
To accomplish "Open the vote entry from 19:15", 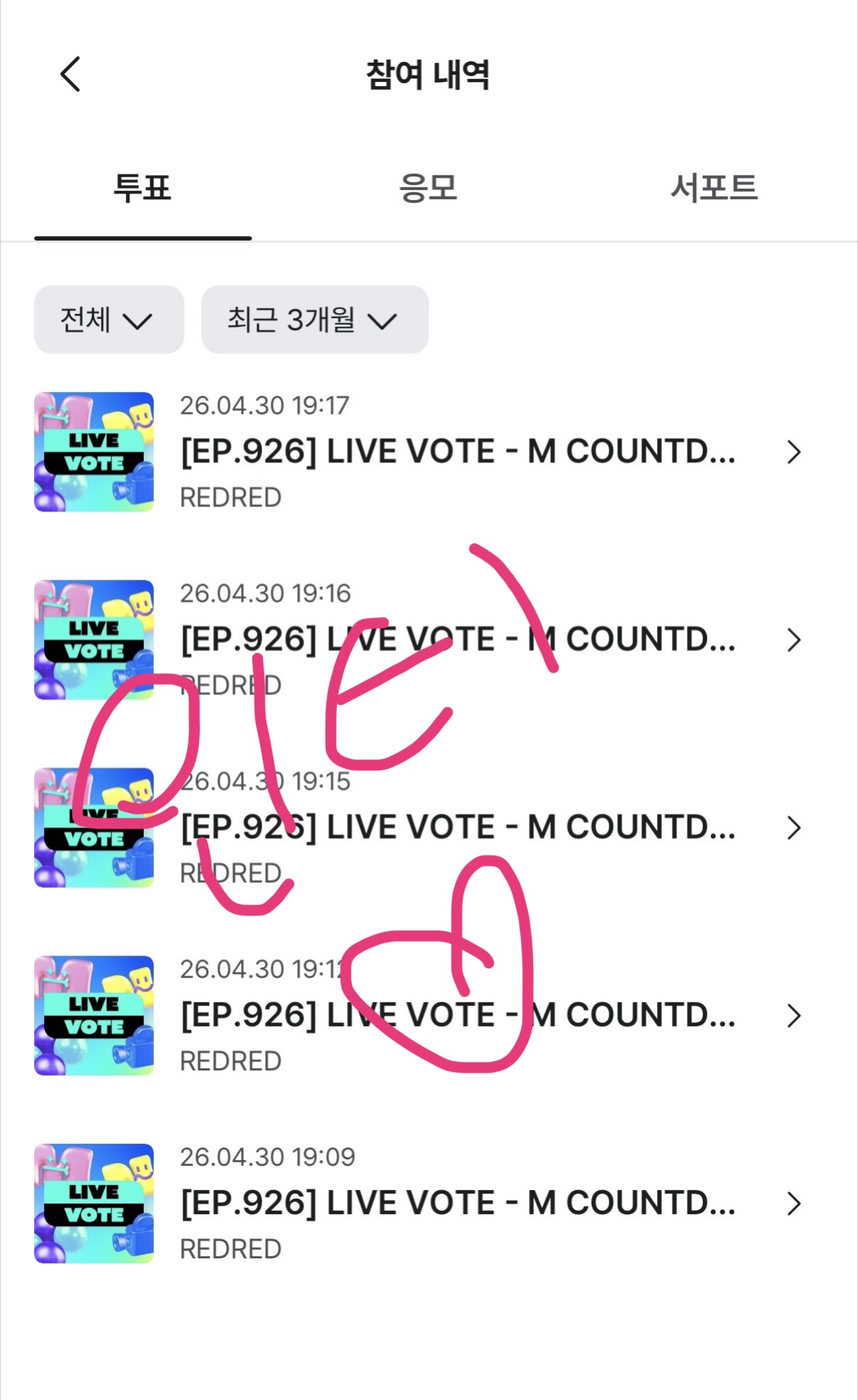I will click(x=429, y=828).
